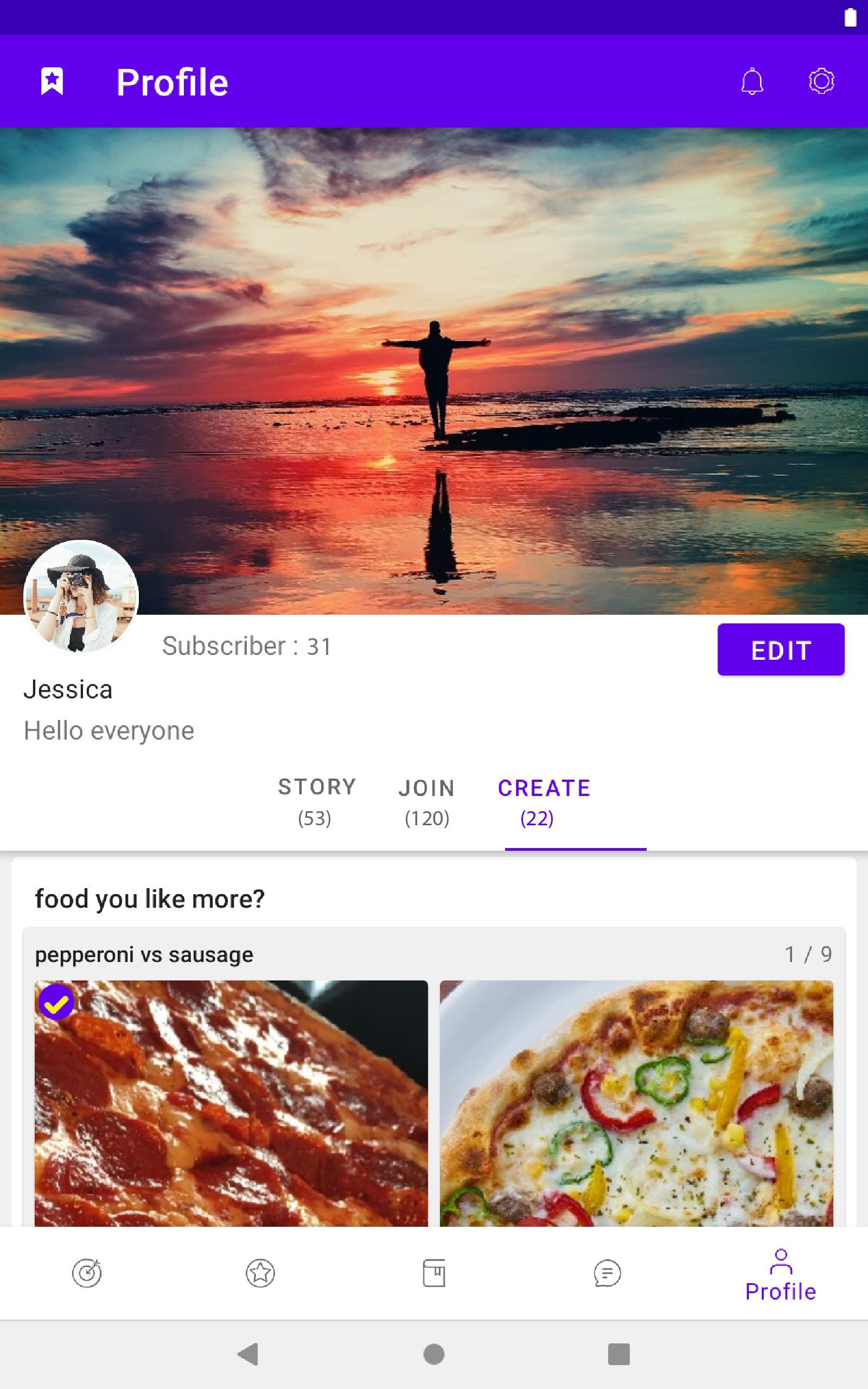Open Jessica's profile picture
This screenshot has height=1389, width=868.
[81, 597]
